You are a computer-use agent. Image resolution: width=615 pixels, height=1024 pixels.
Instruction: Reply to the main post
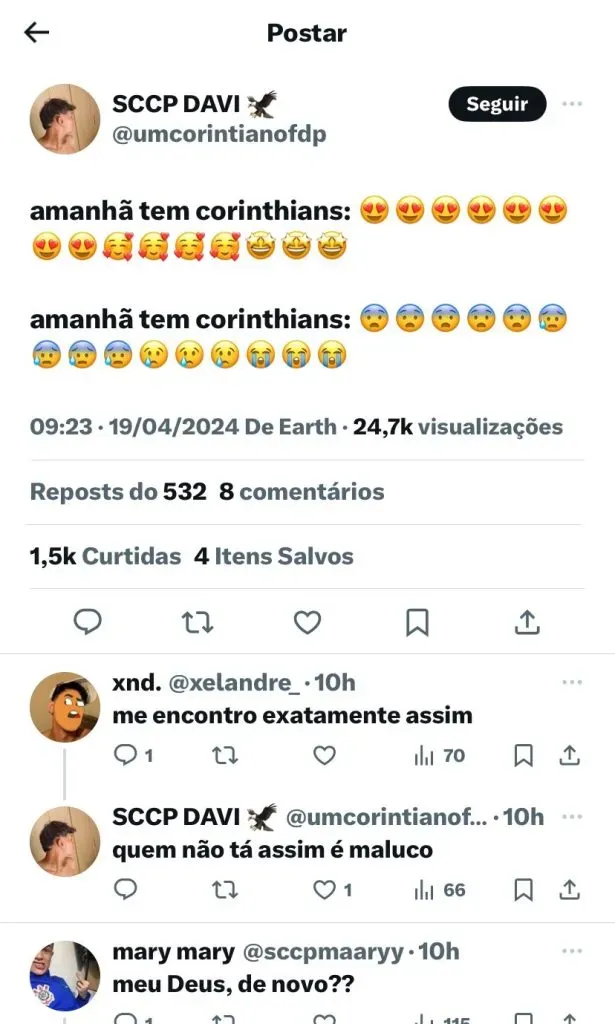89,622
